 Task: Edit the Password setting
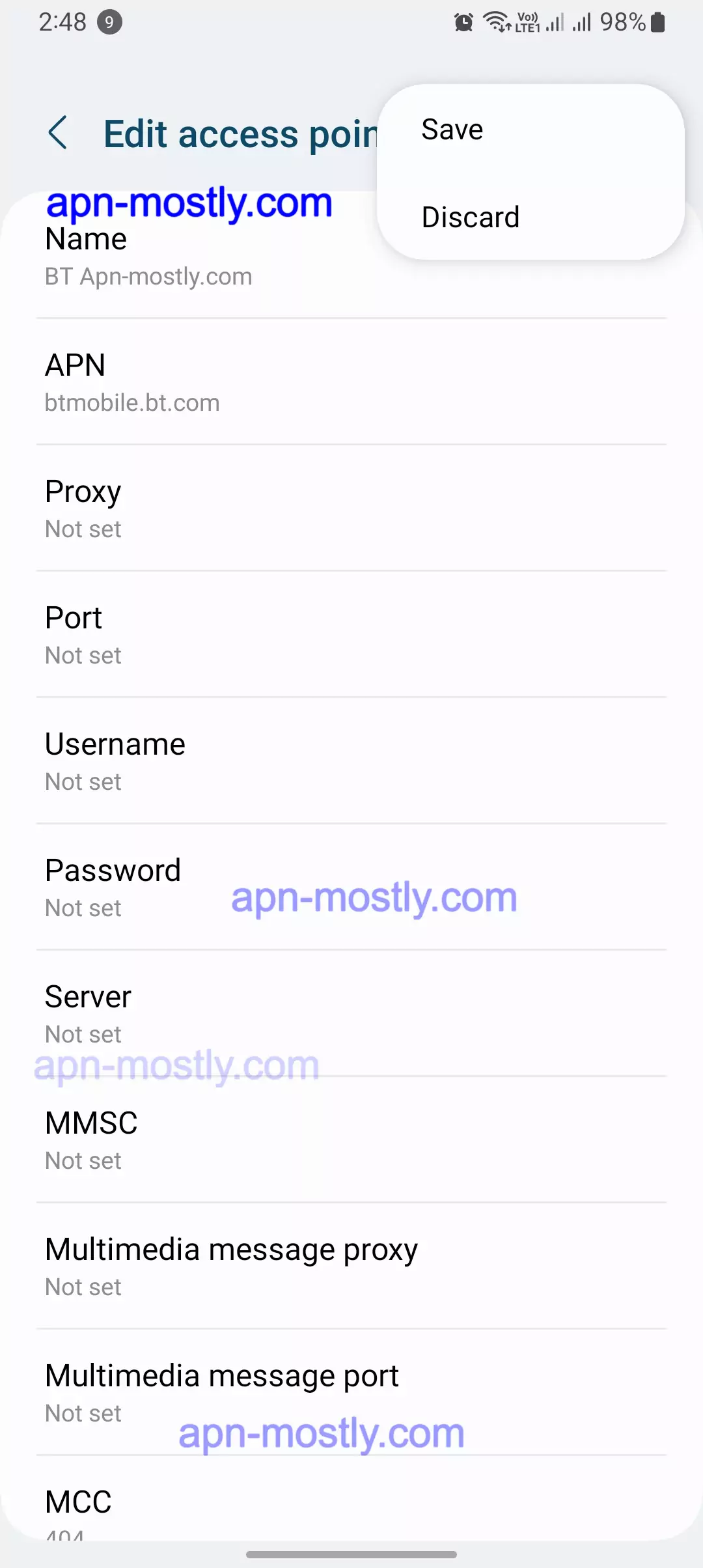(351, 888)
